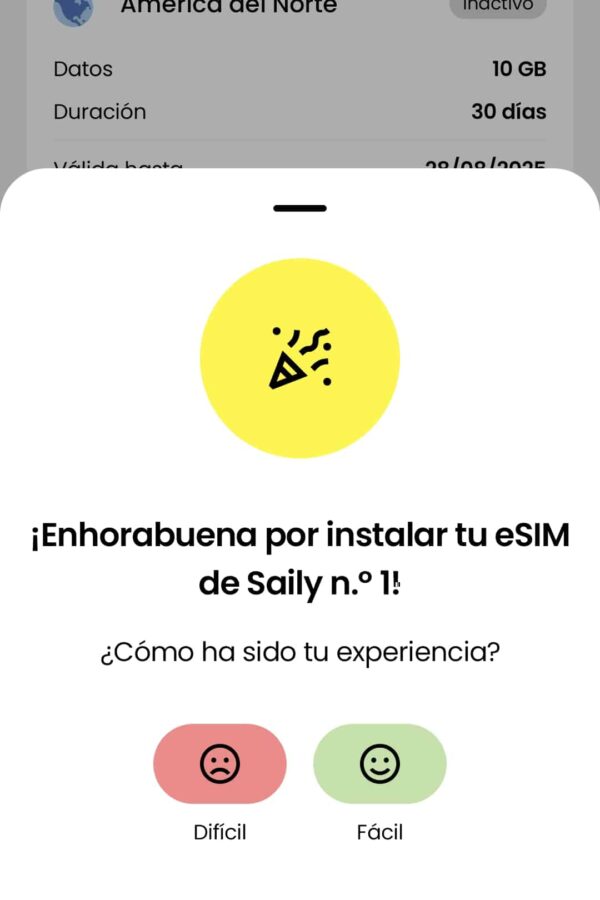This screenshot has width=600, height=900.
Task: Rate the experience as Difícil
Action: [219, 764]
